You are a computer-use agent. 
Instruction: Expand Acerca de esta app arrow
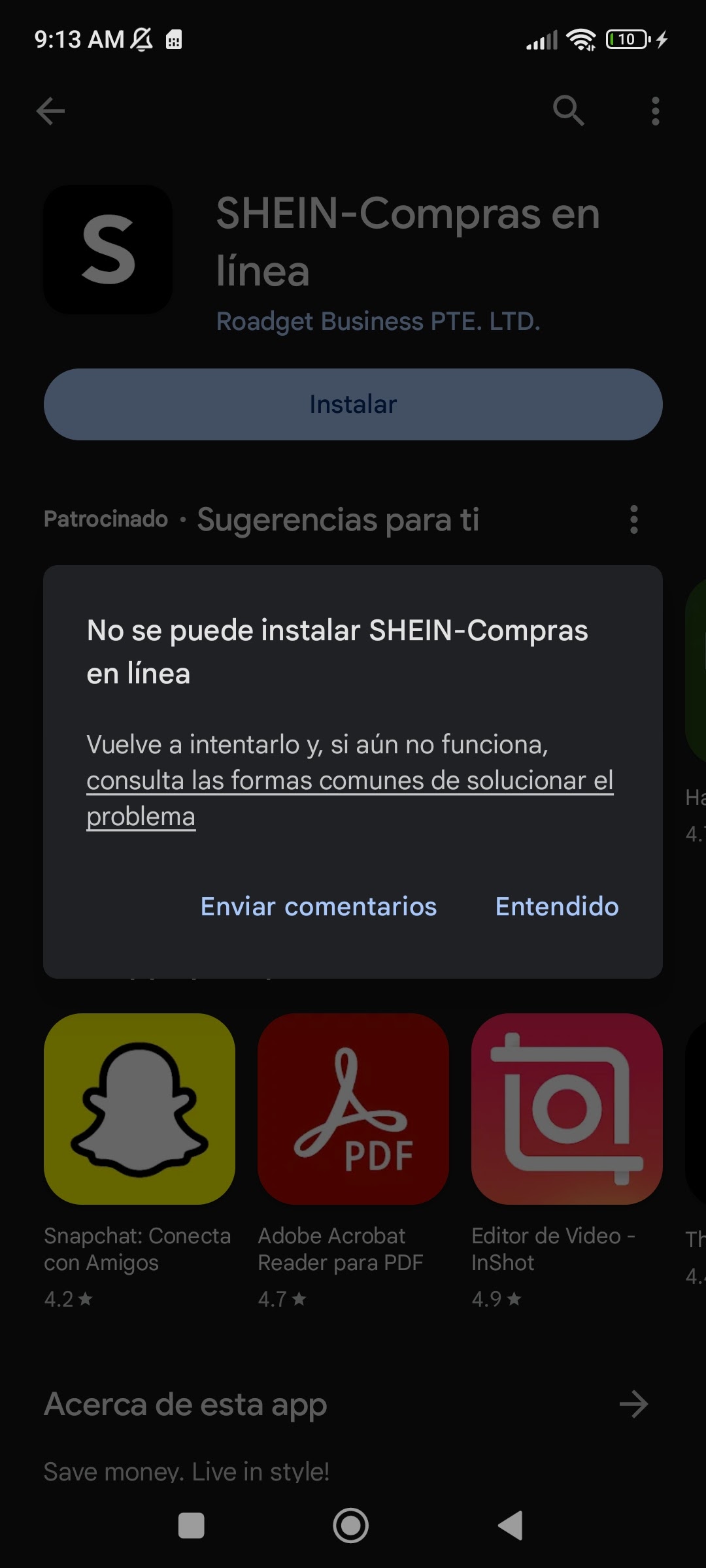[633, 1404]
